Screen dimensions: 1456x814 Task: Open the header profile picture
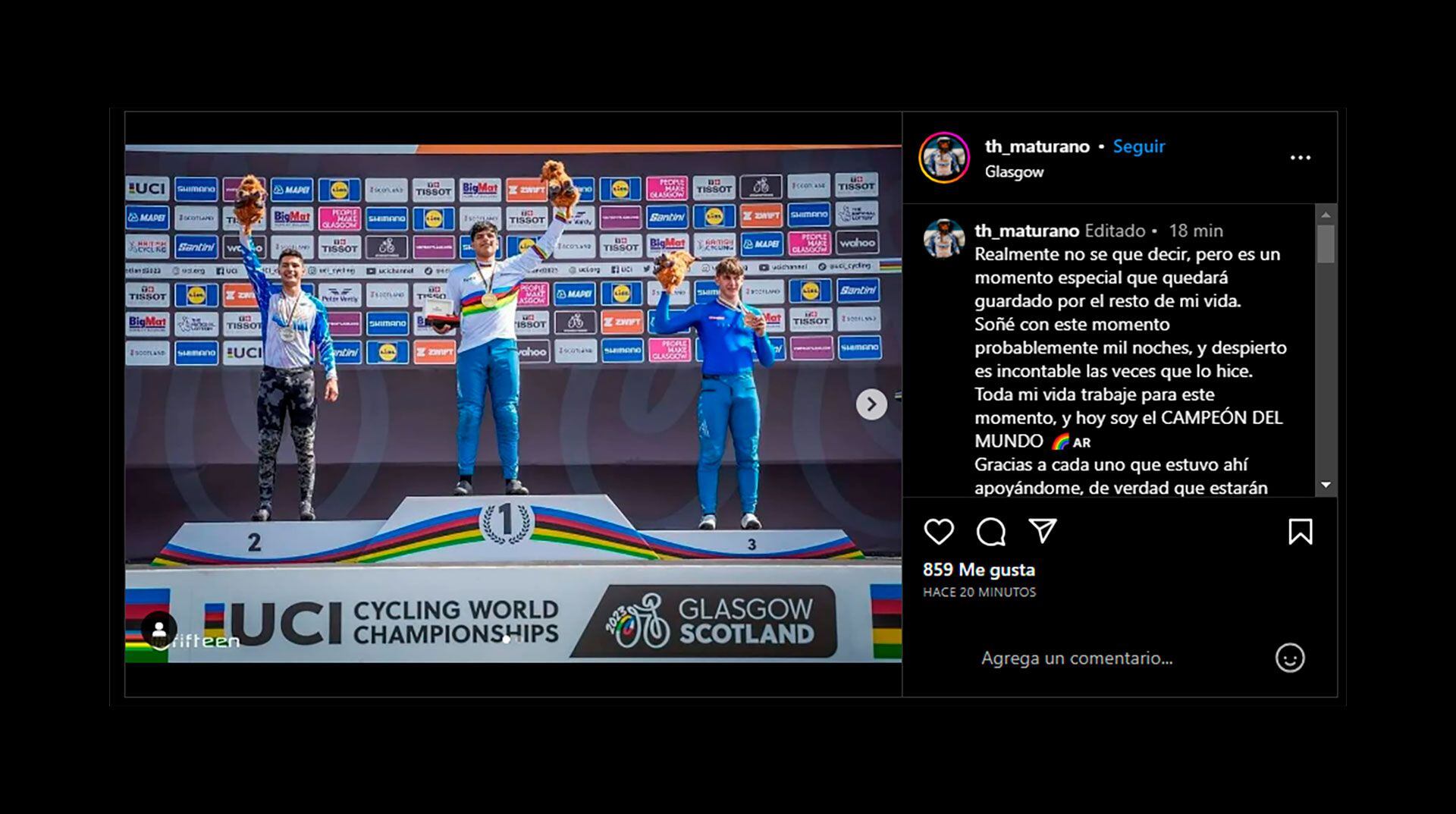tap(944, 158)
